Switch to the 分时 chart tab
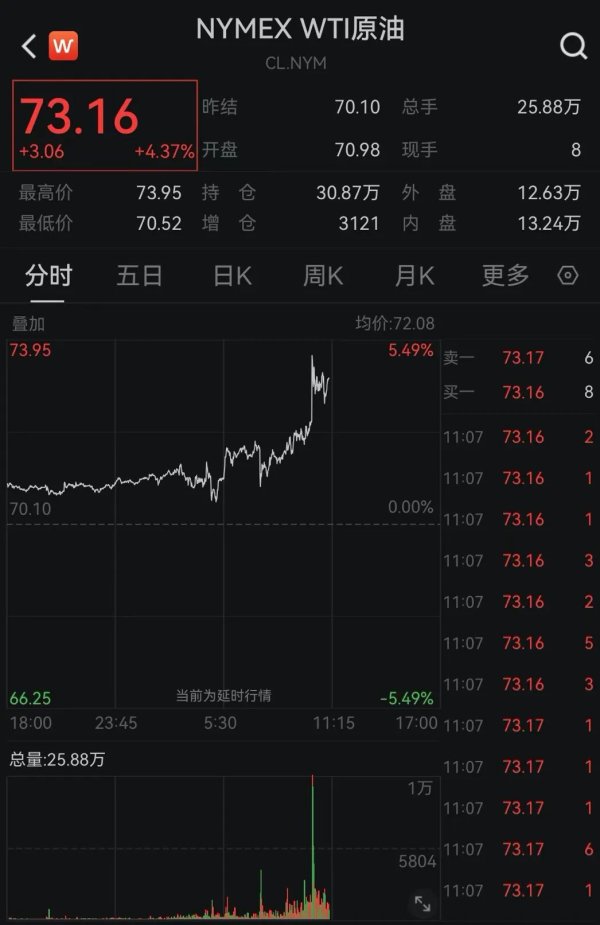Viewport: 600px width, 925px height. tap(49, 275)
